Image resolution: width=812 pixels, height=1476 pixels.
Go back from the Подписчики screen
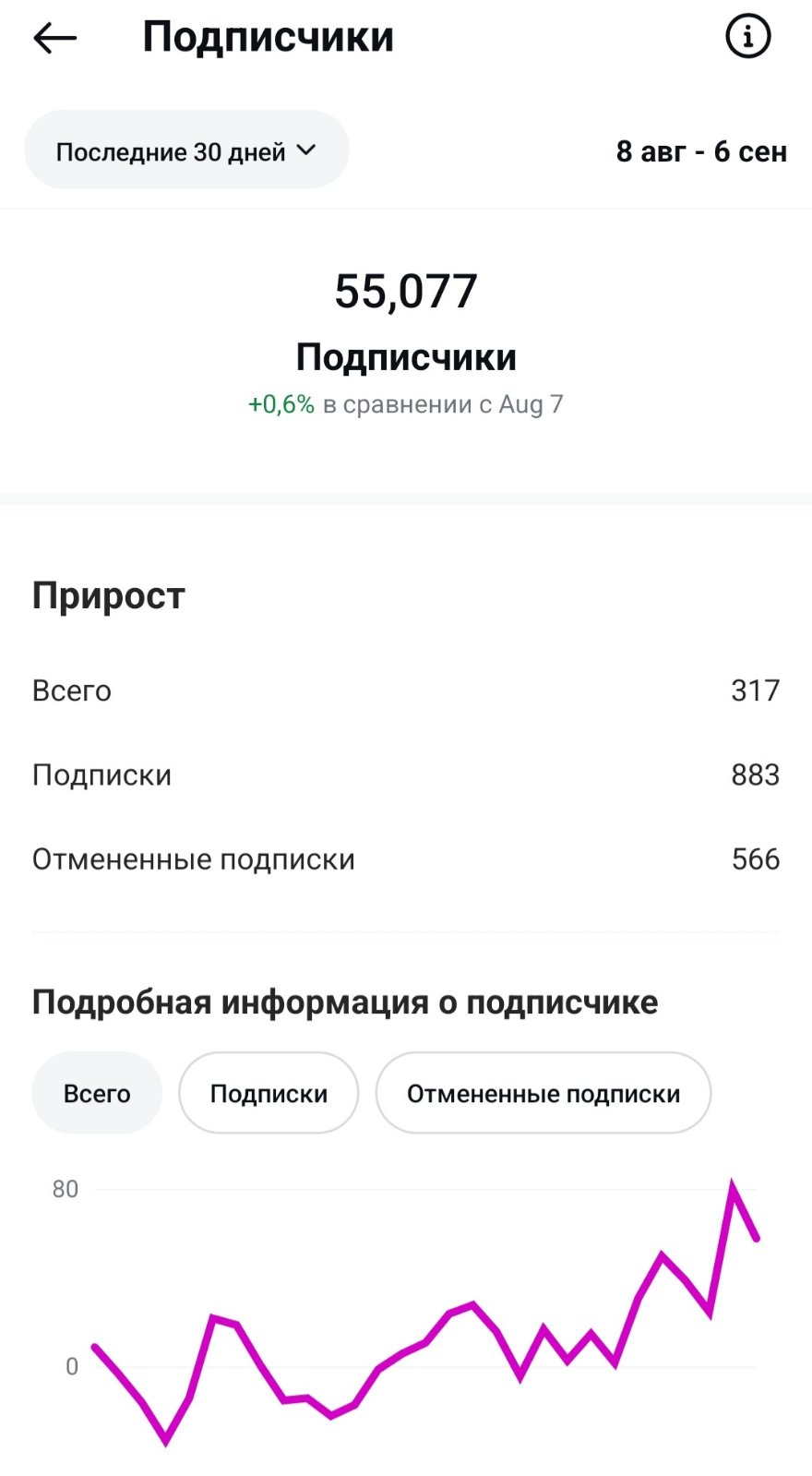coord(54,38)
